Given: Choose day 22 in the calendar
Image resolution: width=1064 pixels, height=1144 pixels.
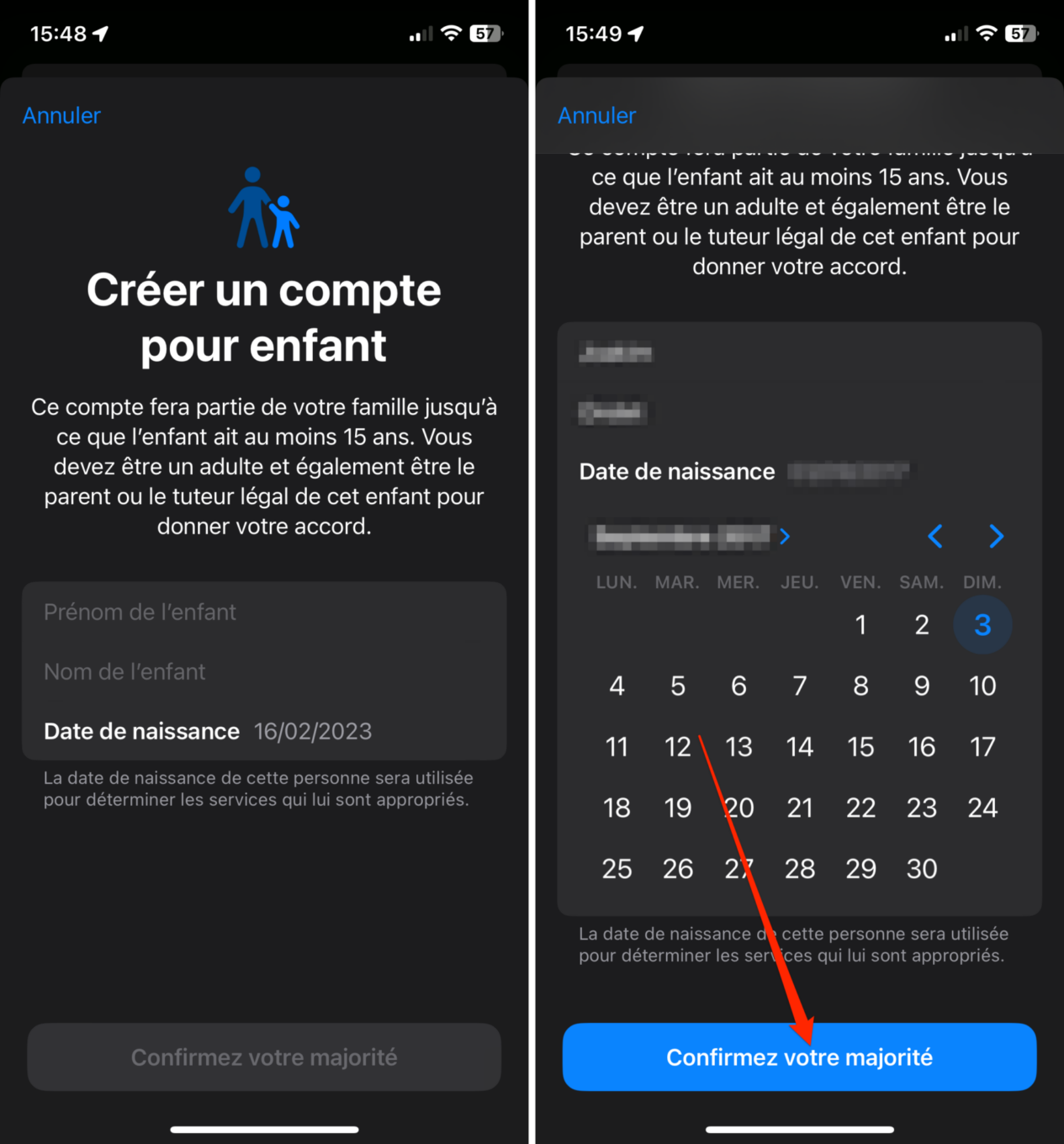Looking at the screenshot, I should (860, 808).
